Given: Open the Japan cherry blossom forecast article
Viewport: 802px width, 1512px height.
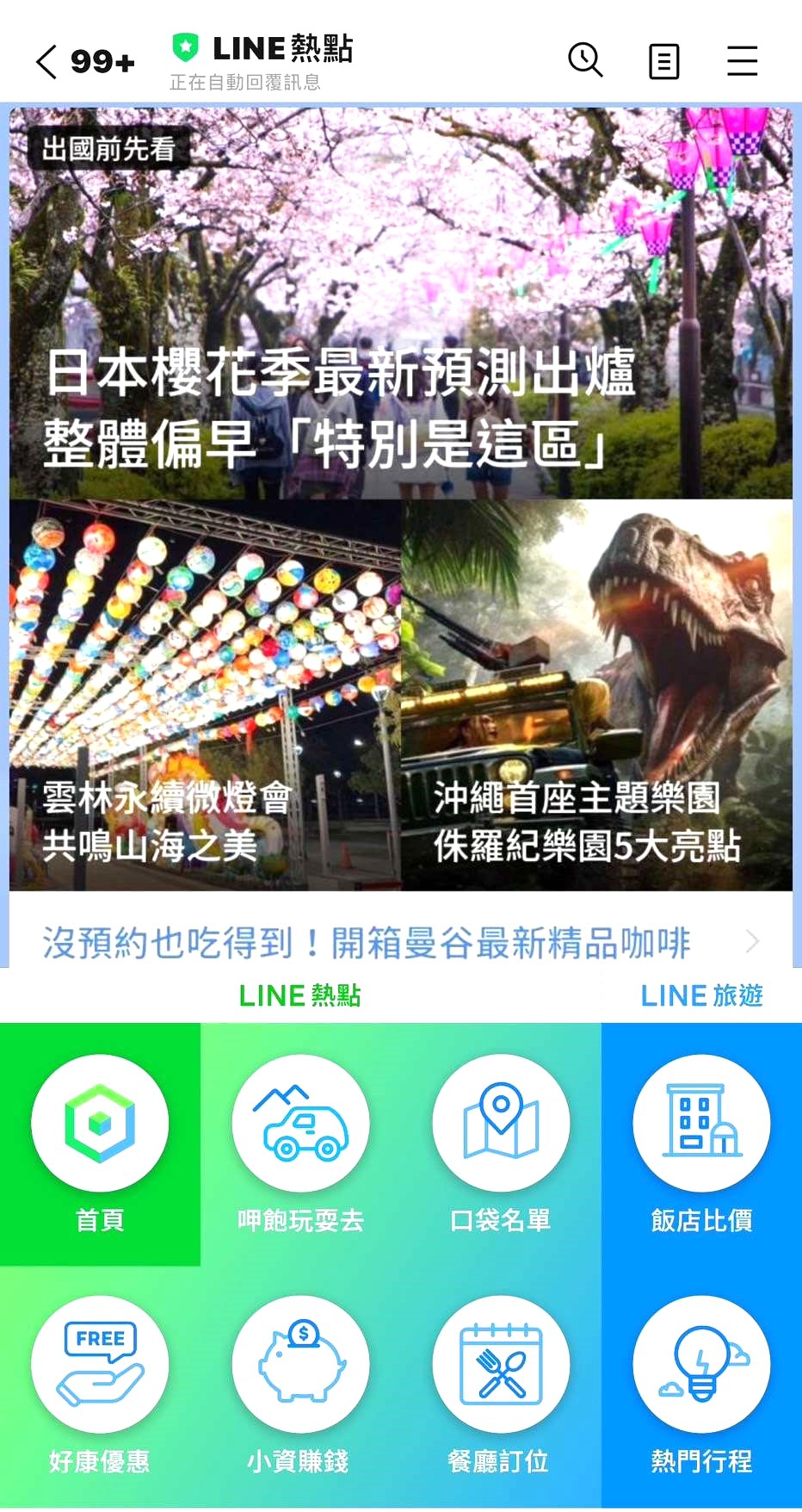Looking at the screenshot, I should pos(401,303).
